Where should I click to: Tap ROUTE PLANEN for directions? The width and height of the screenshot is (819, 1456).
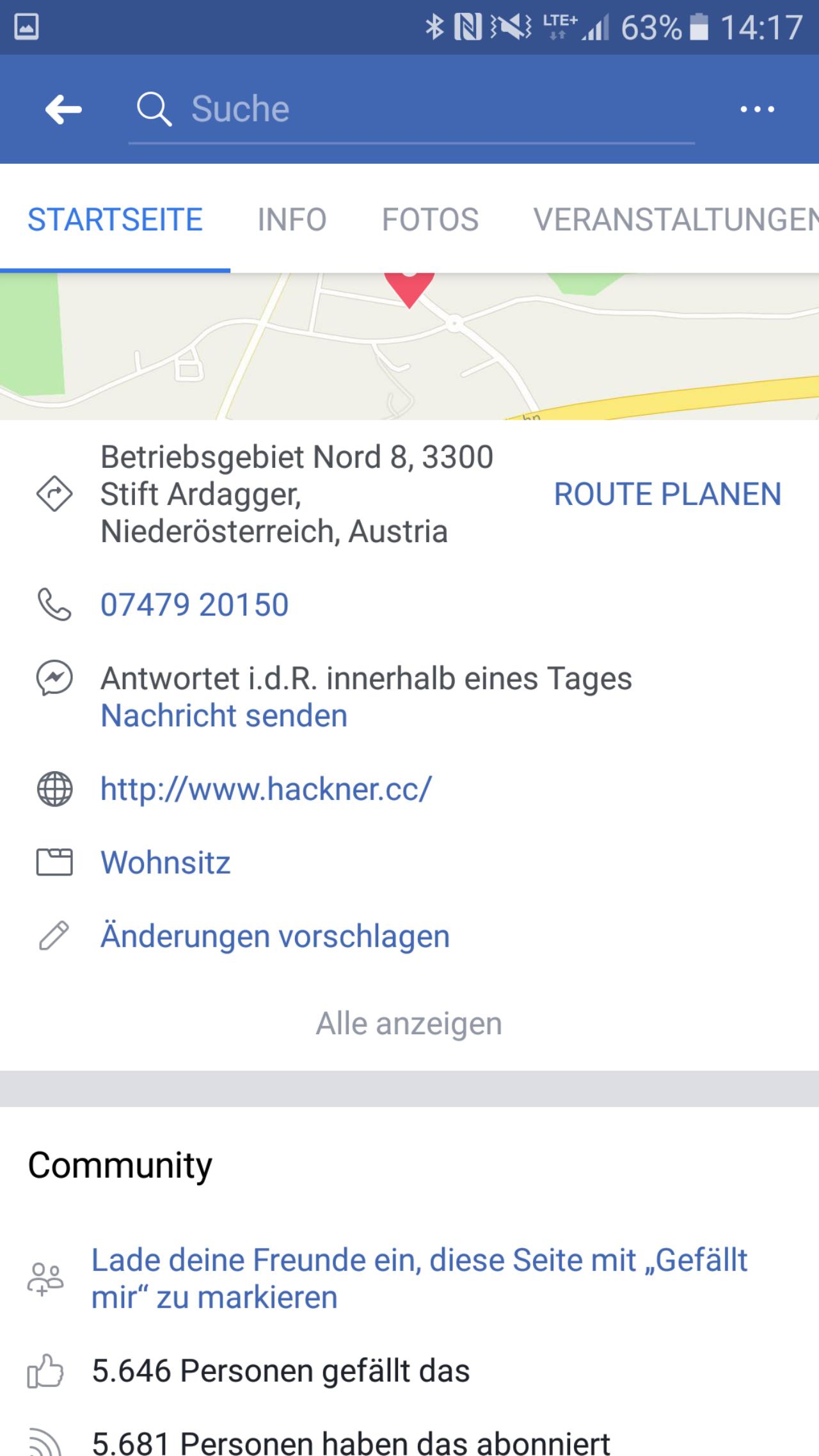click(667, 494)
